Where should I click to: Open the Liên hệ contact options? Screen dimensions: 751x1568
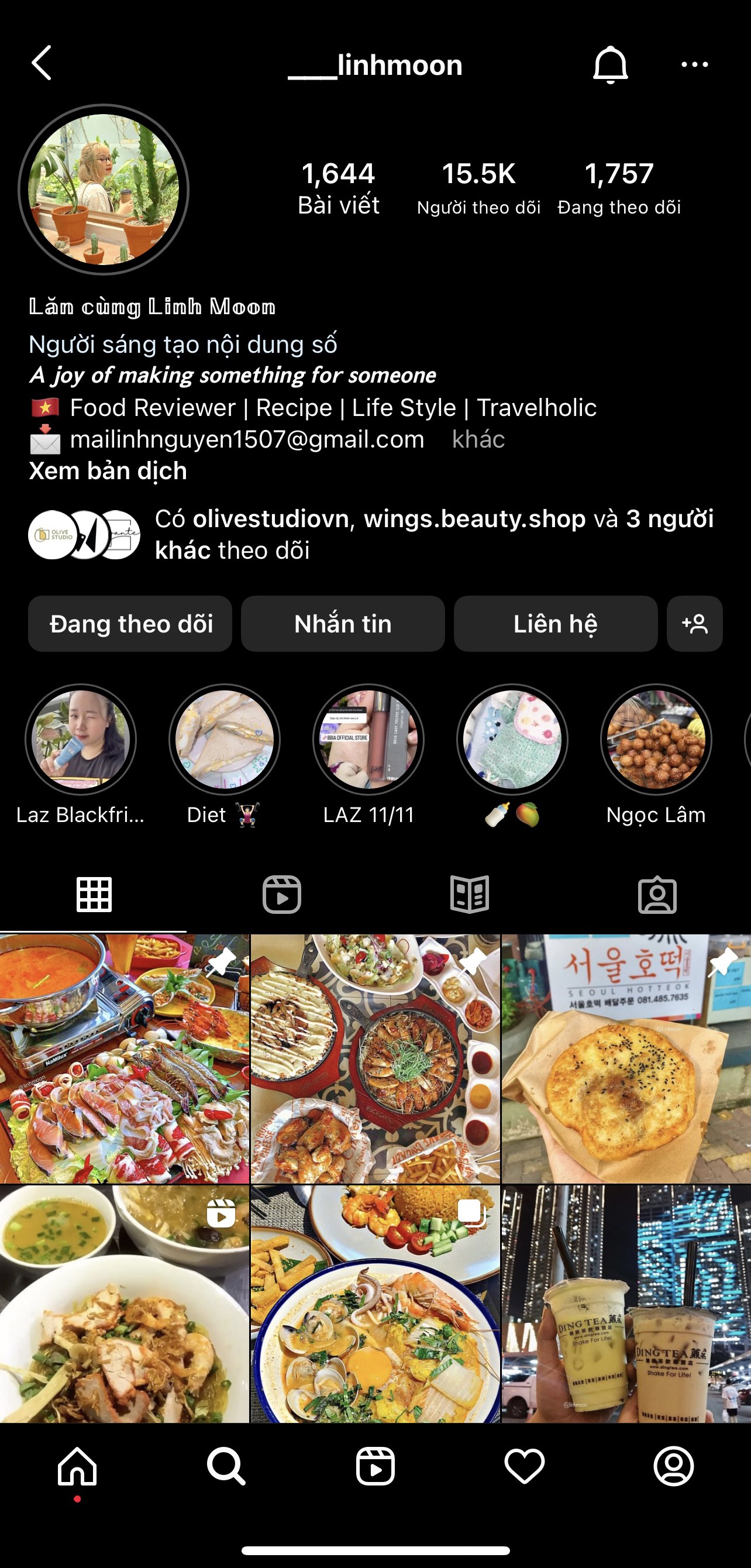[555, 624]
